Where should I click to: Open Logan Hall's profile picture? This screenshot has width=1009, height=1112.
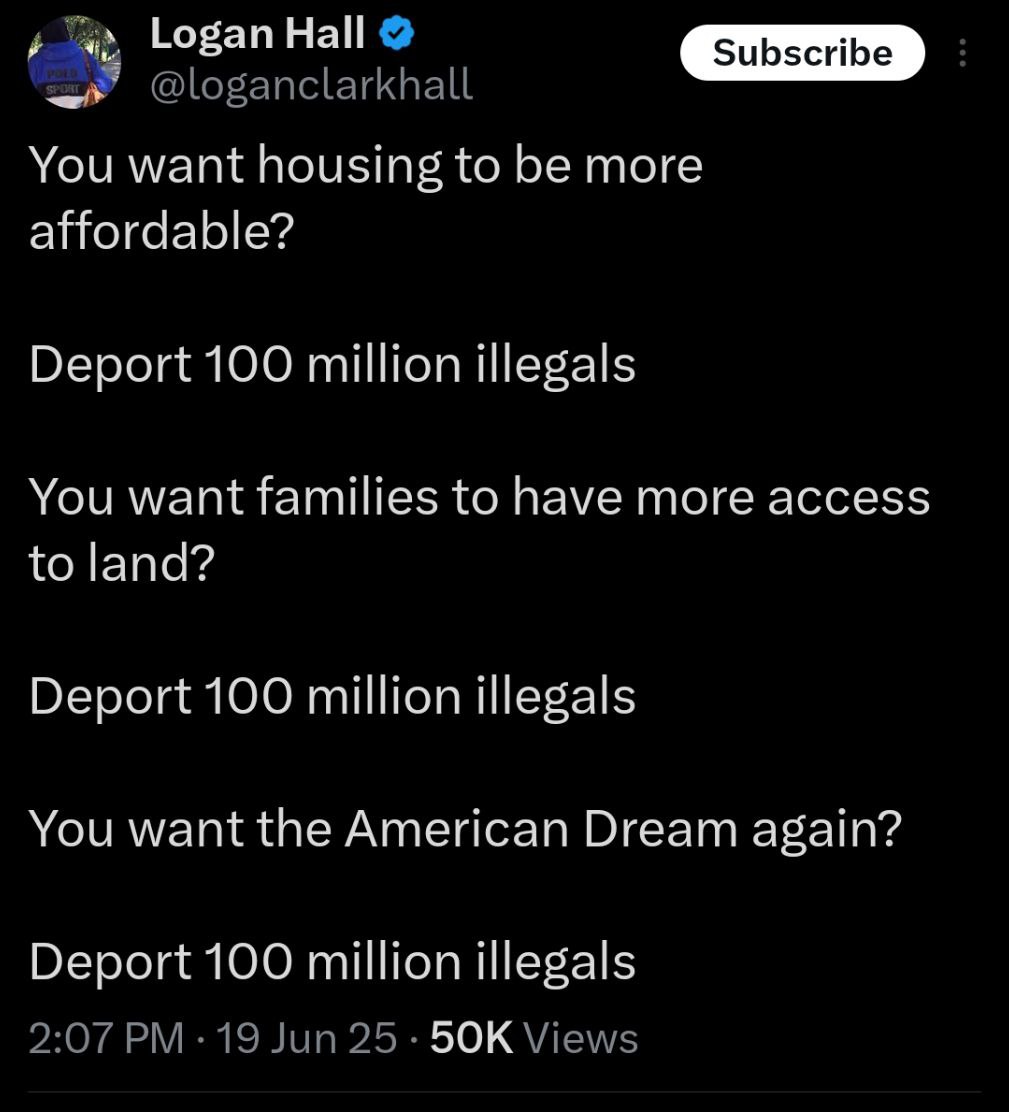pos(72,63)
